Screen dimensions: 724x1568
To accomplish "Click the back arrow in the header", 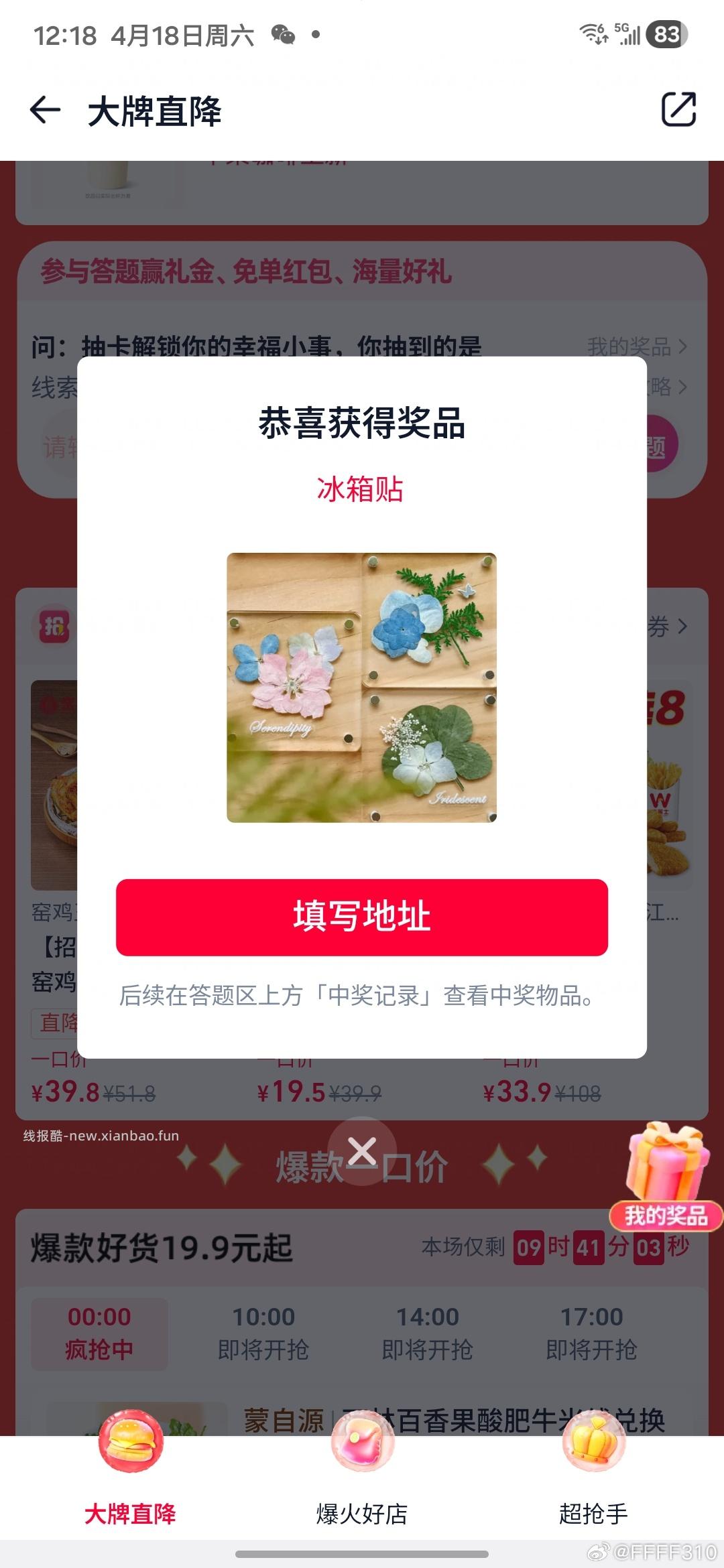I will (x=44, y=111).
